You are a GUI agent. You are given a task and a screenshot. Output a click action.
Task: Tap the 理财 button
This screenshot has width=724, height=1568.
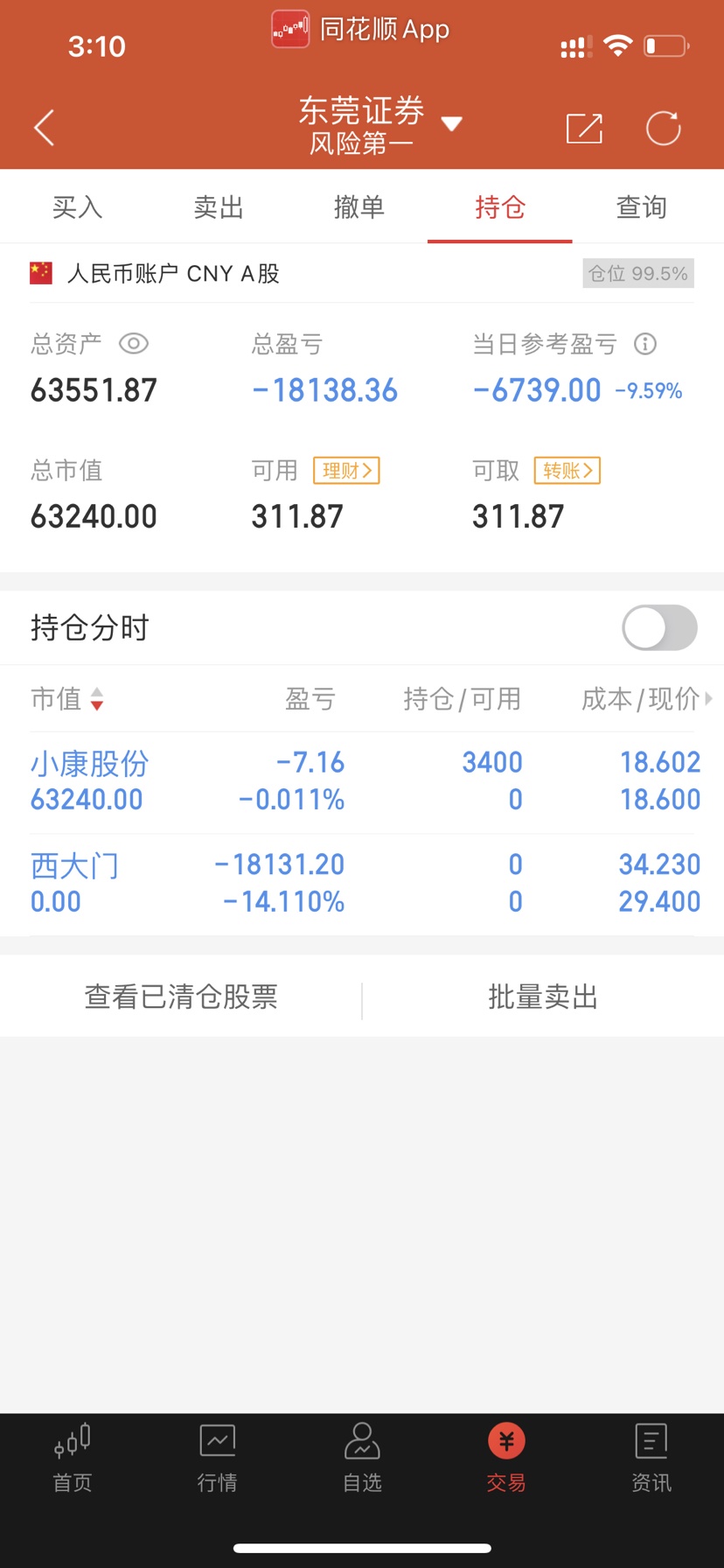point(346,471)
